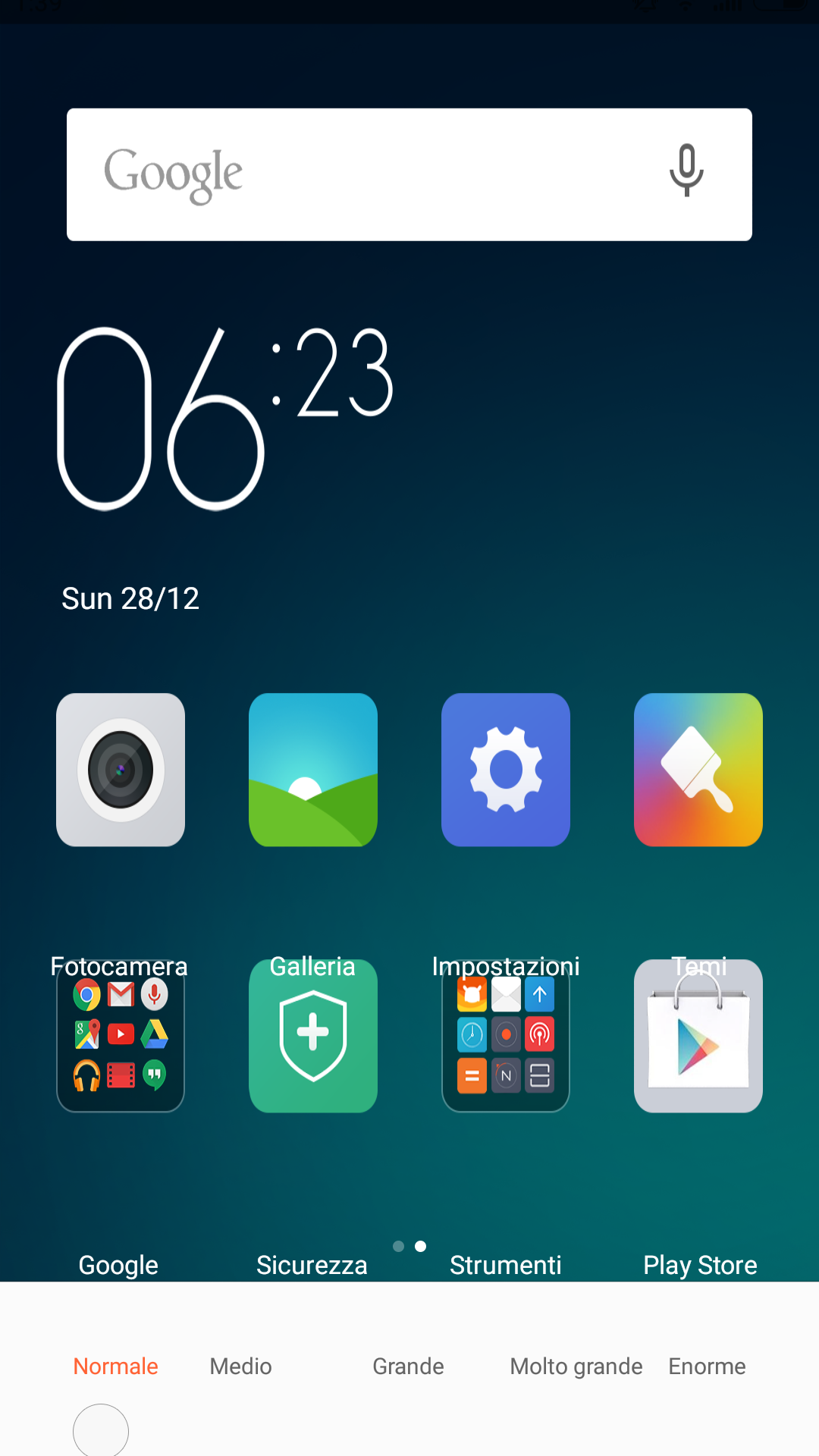819x1456 pixels.
Task: Select the Normale font size
Action: 115,1366
